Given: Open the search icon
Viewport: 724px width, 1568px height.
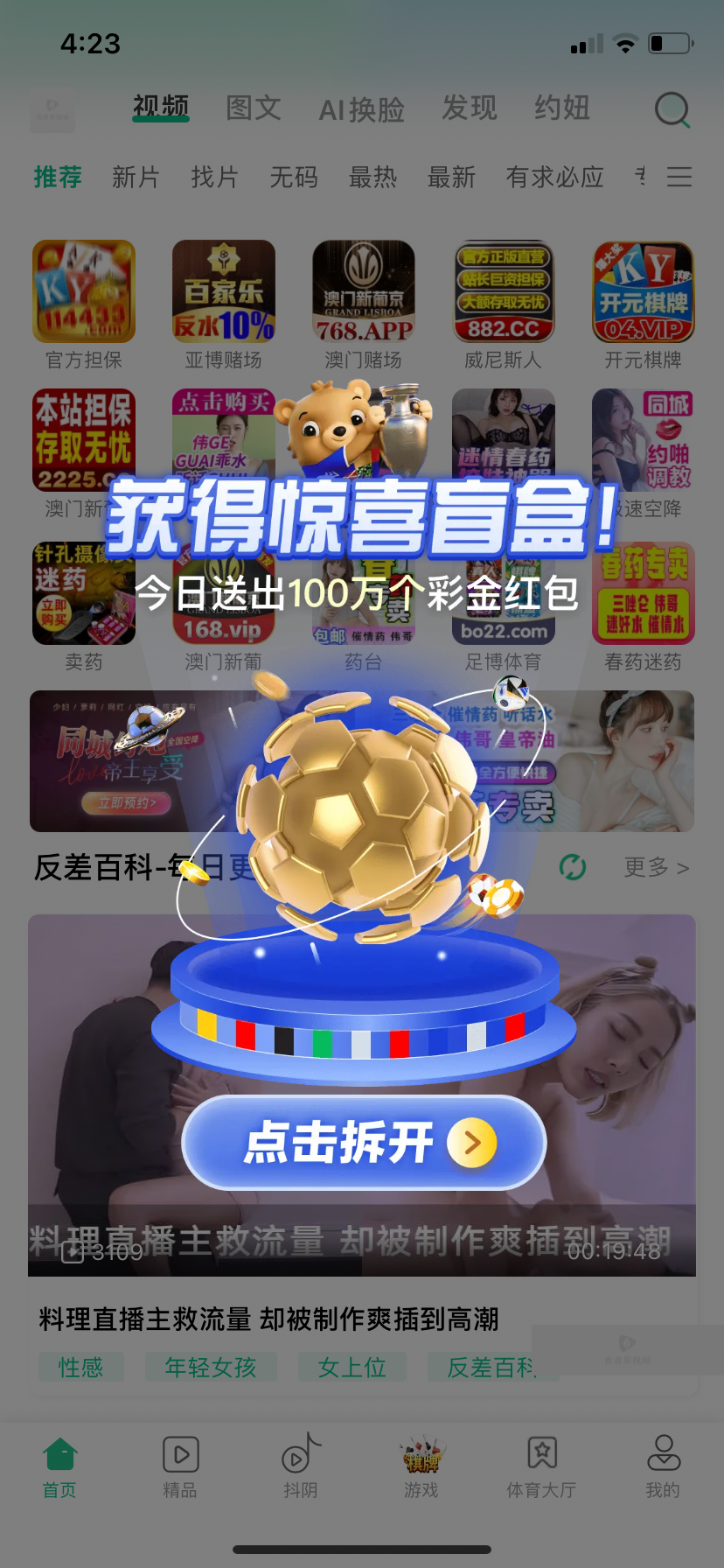Looking at the screenshot, I should (x=672, y=110).
